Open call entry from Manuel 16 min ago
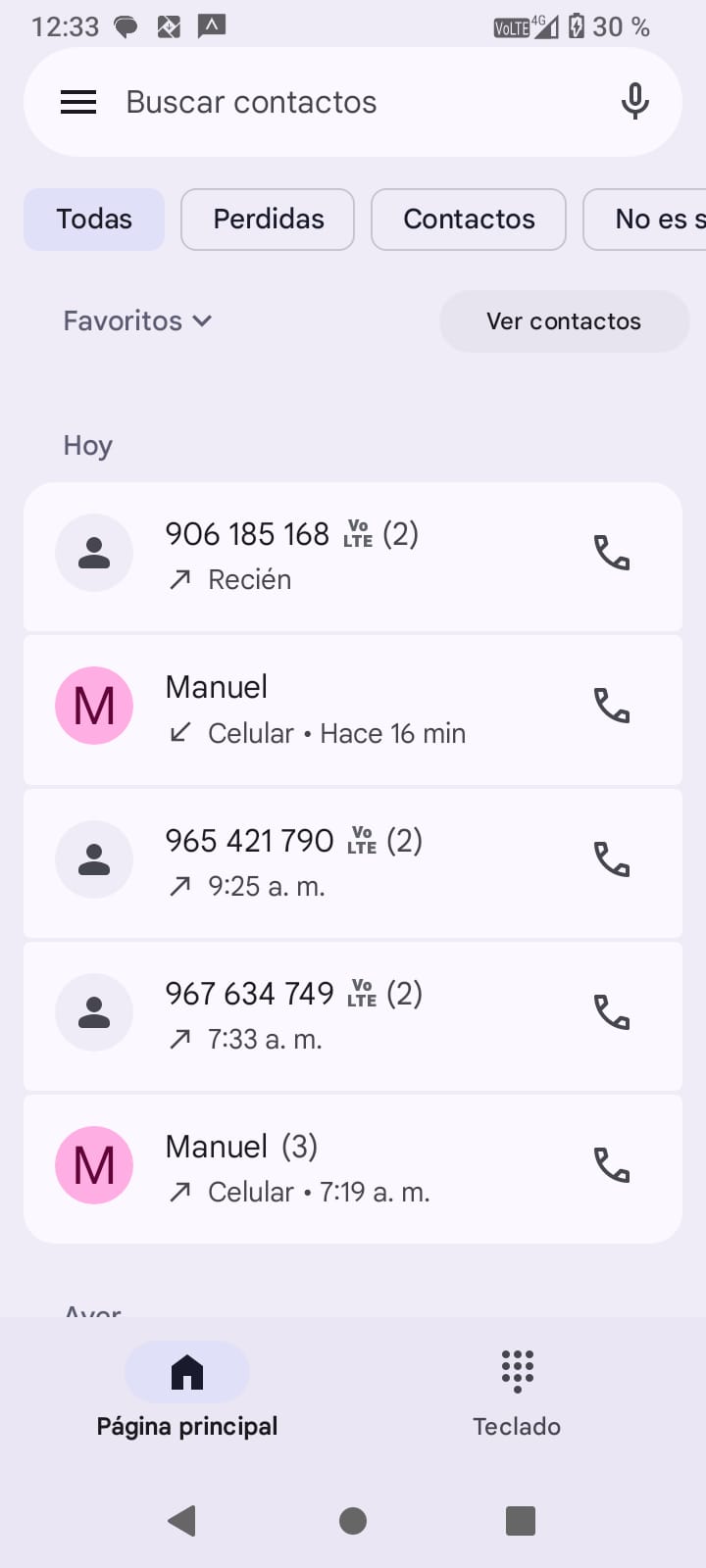706x1568 pixels. click(333, 710)
